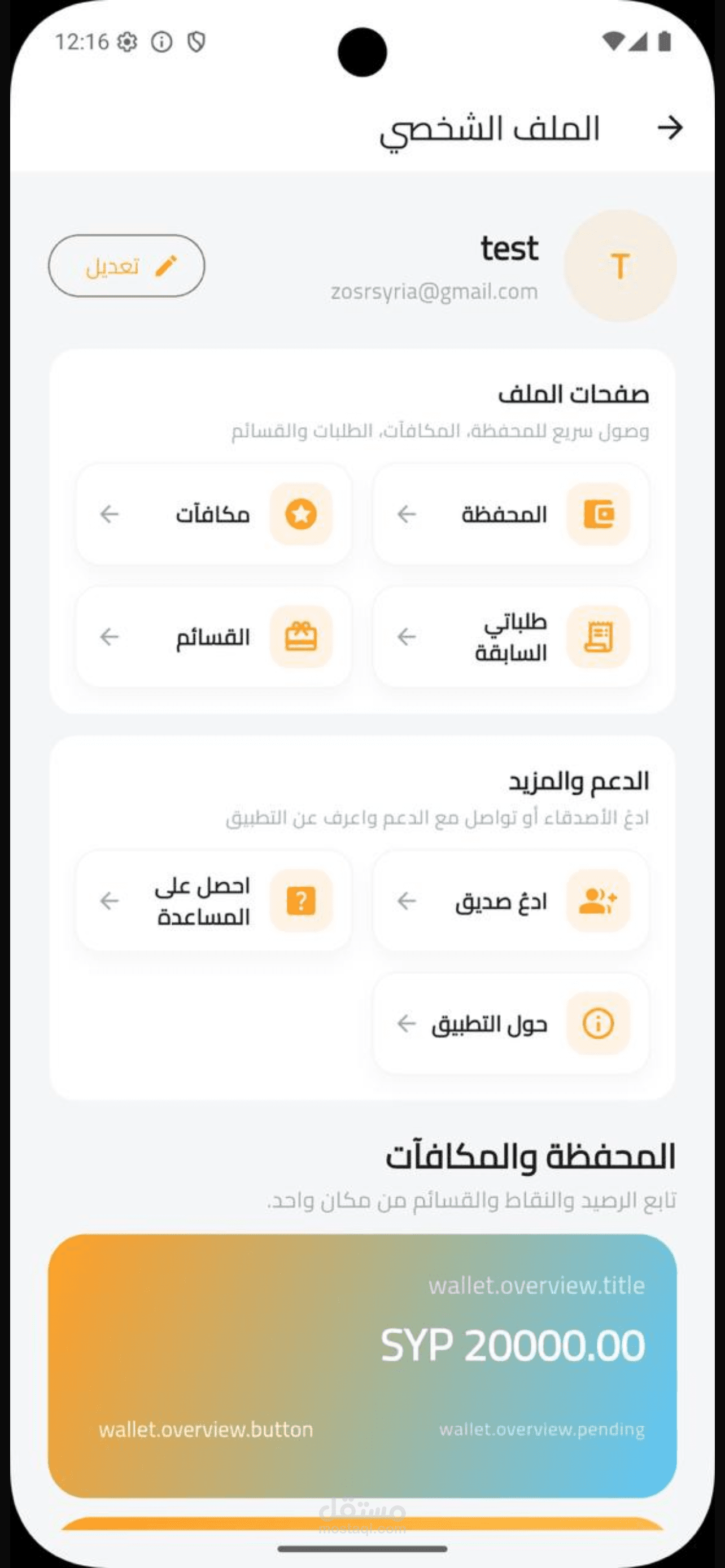The width and height of the screenshot is (725, 1568).
Task: Tap the T profile avatar
Action: 619,266
